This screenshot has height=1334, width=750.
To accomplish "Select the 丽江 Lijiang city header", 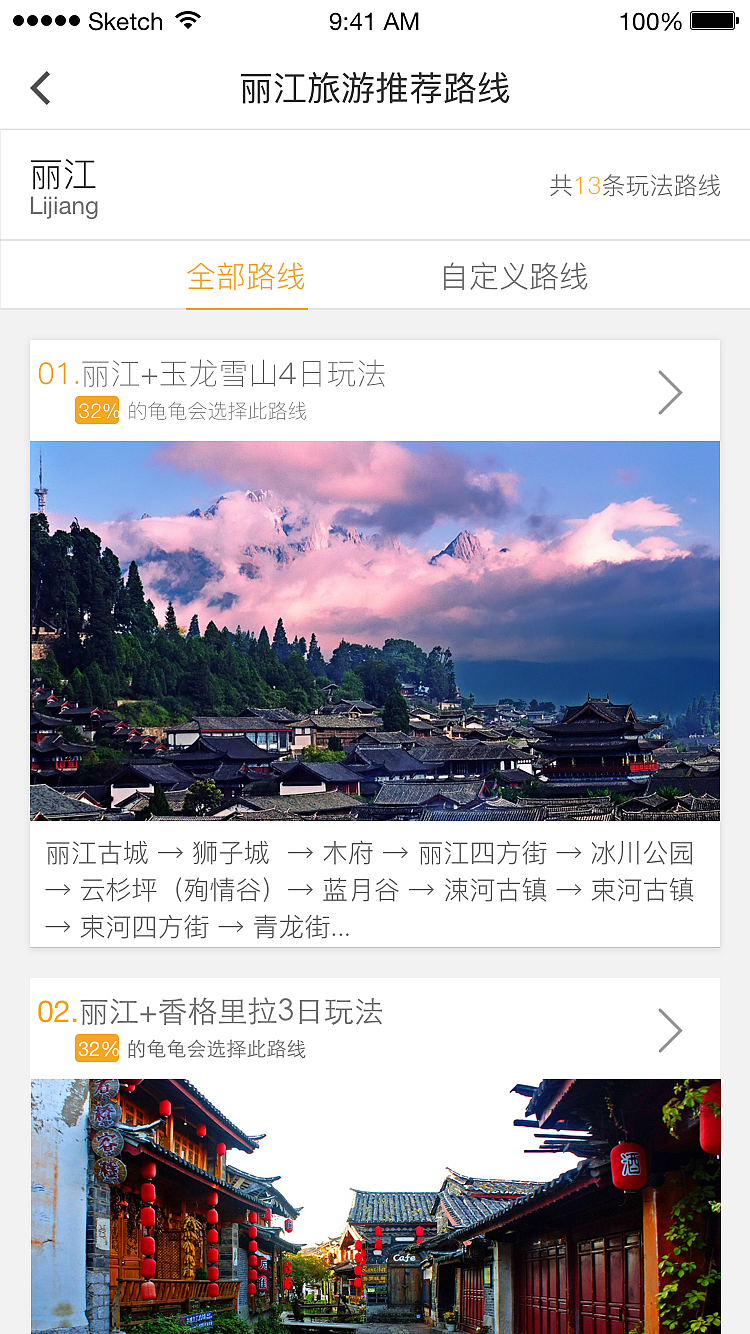I will tap(64, 185).
